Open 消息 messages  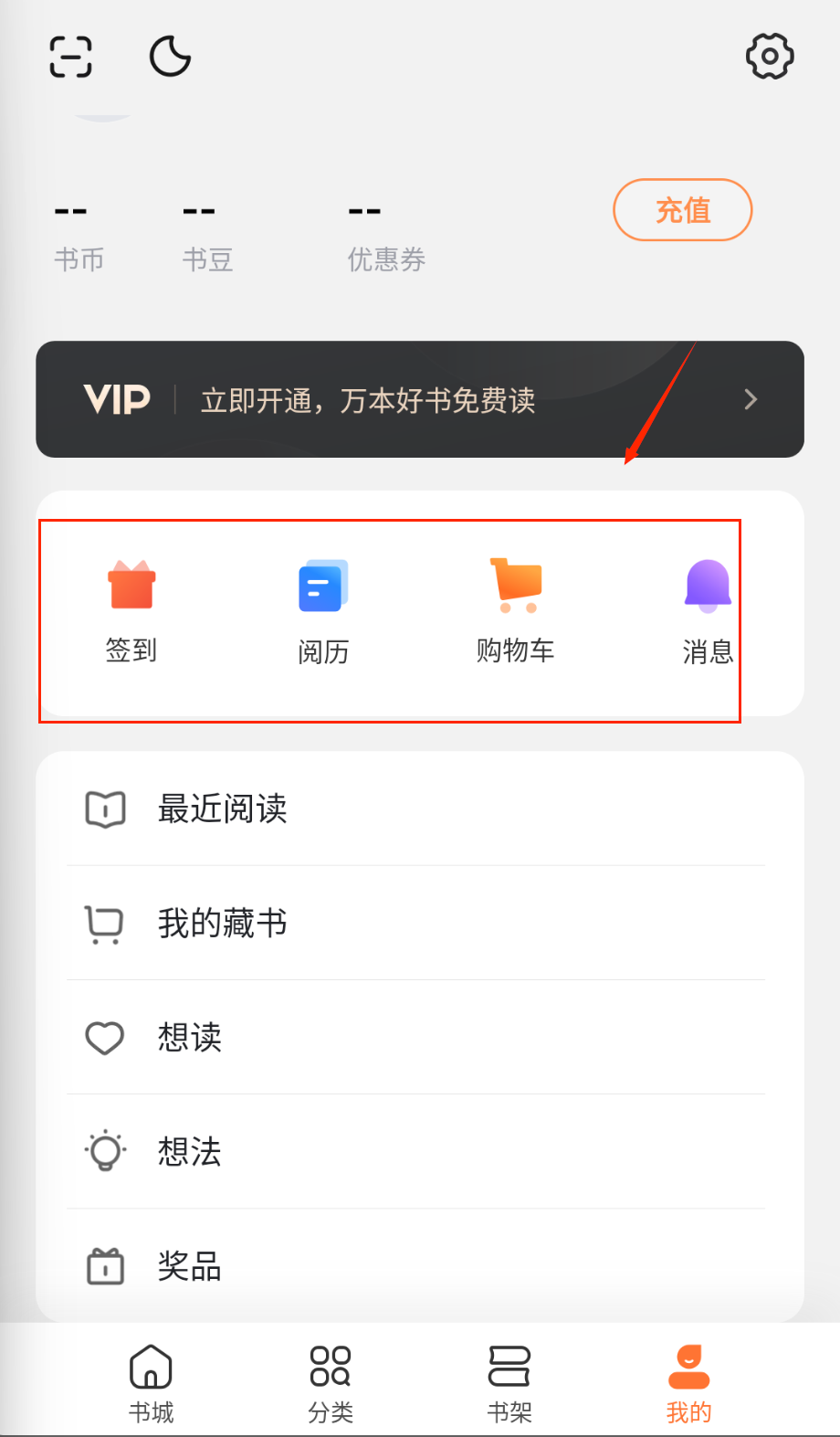coord(708,609)
